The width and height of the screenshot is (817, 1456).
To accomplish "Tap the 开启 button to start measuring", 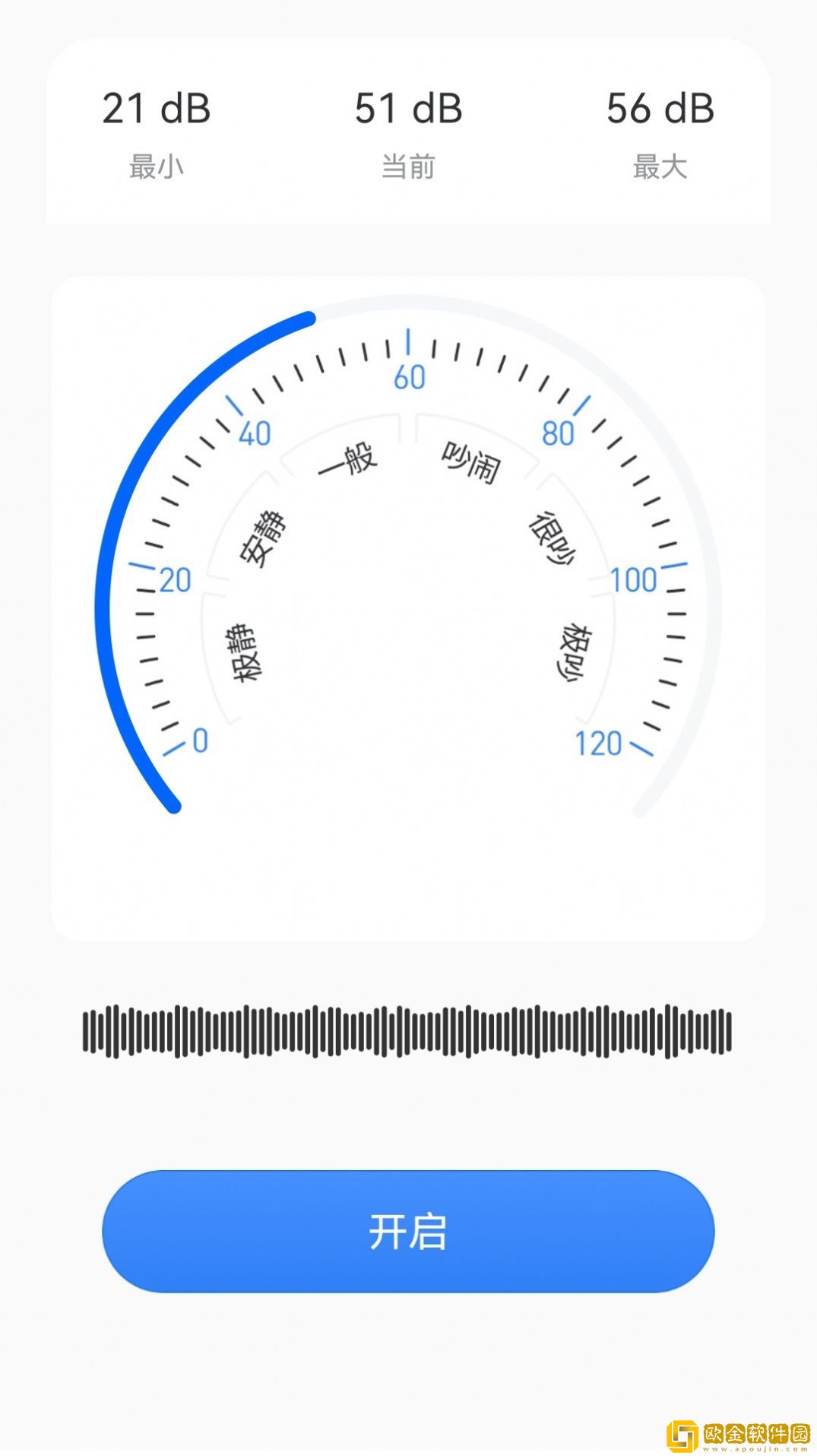I will pos(408,1231).
